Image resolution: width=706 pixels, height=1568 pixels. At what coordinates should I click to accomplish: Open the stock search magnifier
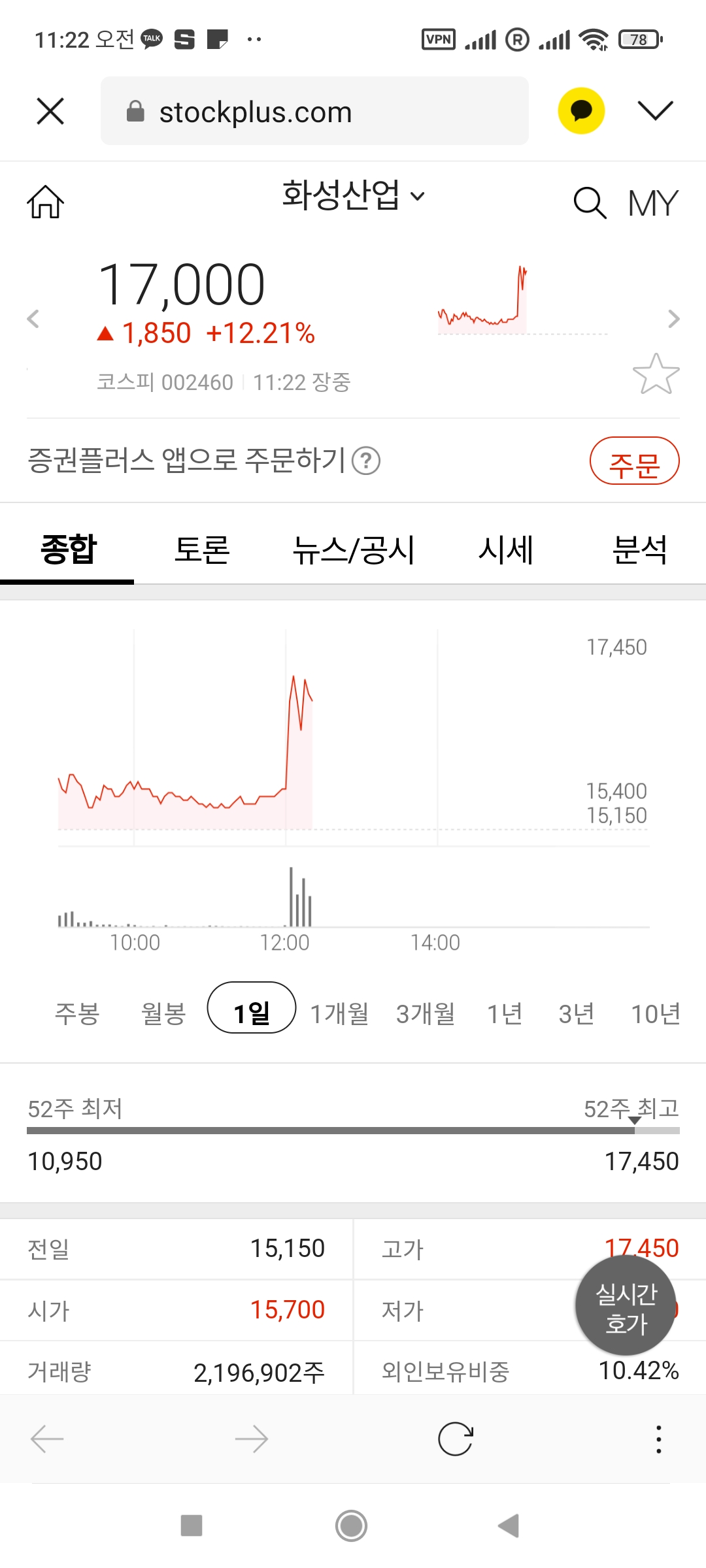click(x=590, y=203)
